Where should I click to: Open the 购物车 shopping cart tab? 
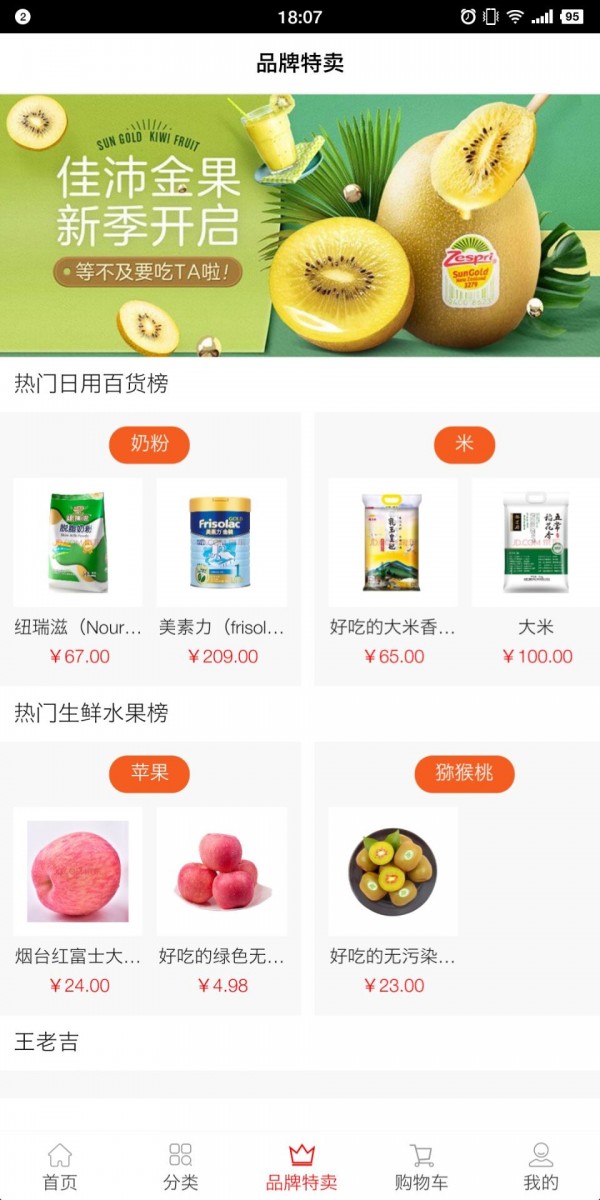click(x=421, y=1167)
